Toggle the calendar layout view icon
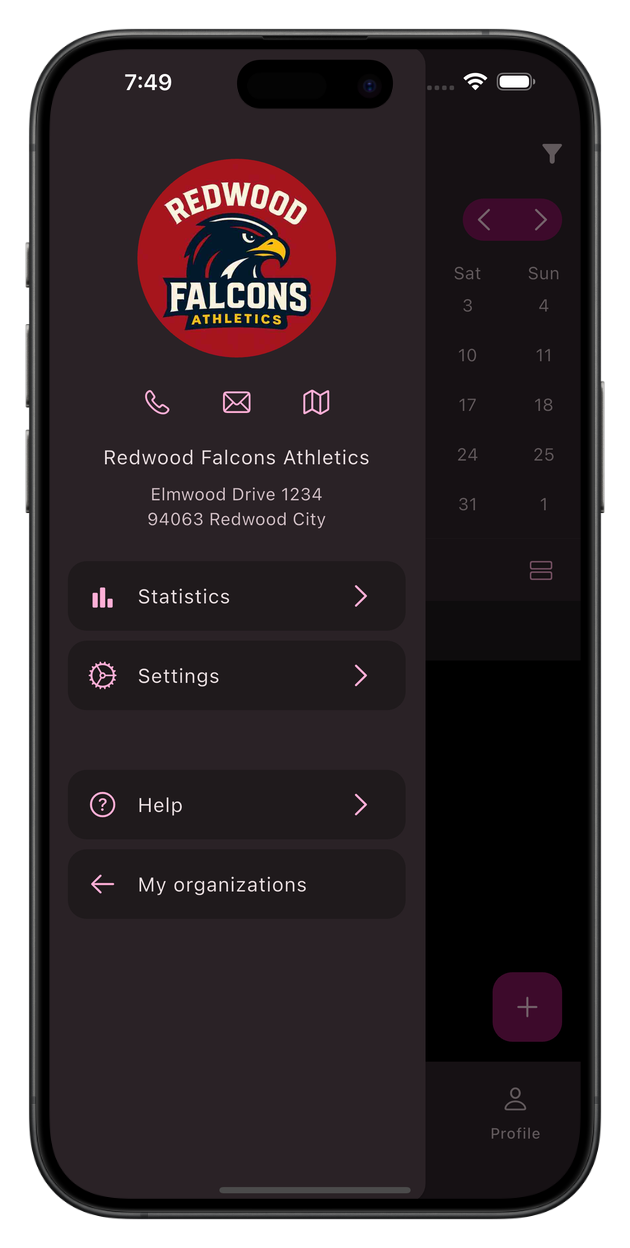630x1248 pixels. (541, 571)
